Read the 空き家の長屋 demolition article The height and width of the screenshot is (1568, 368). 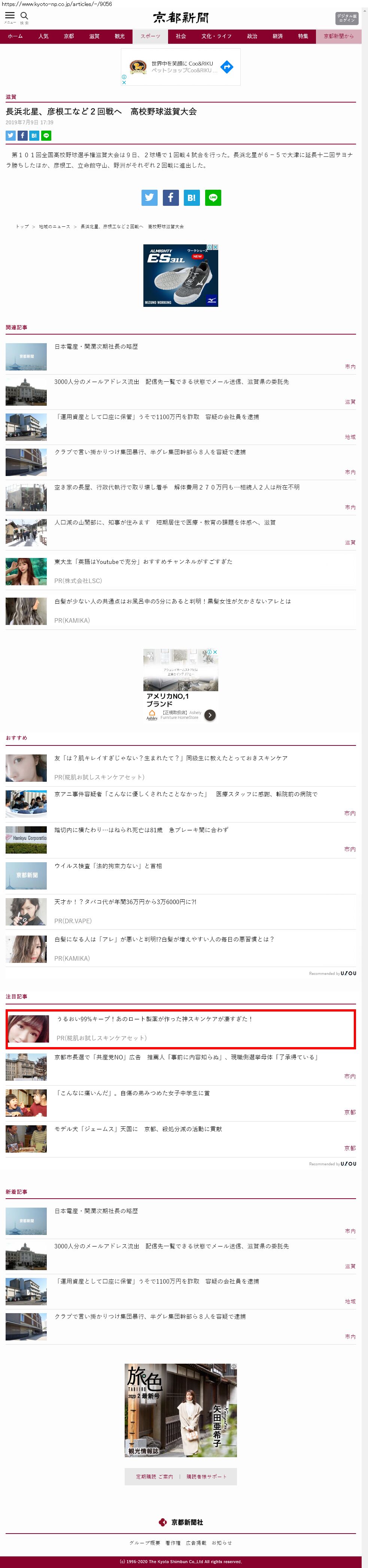[x=177, y=488]
